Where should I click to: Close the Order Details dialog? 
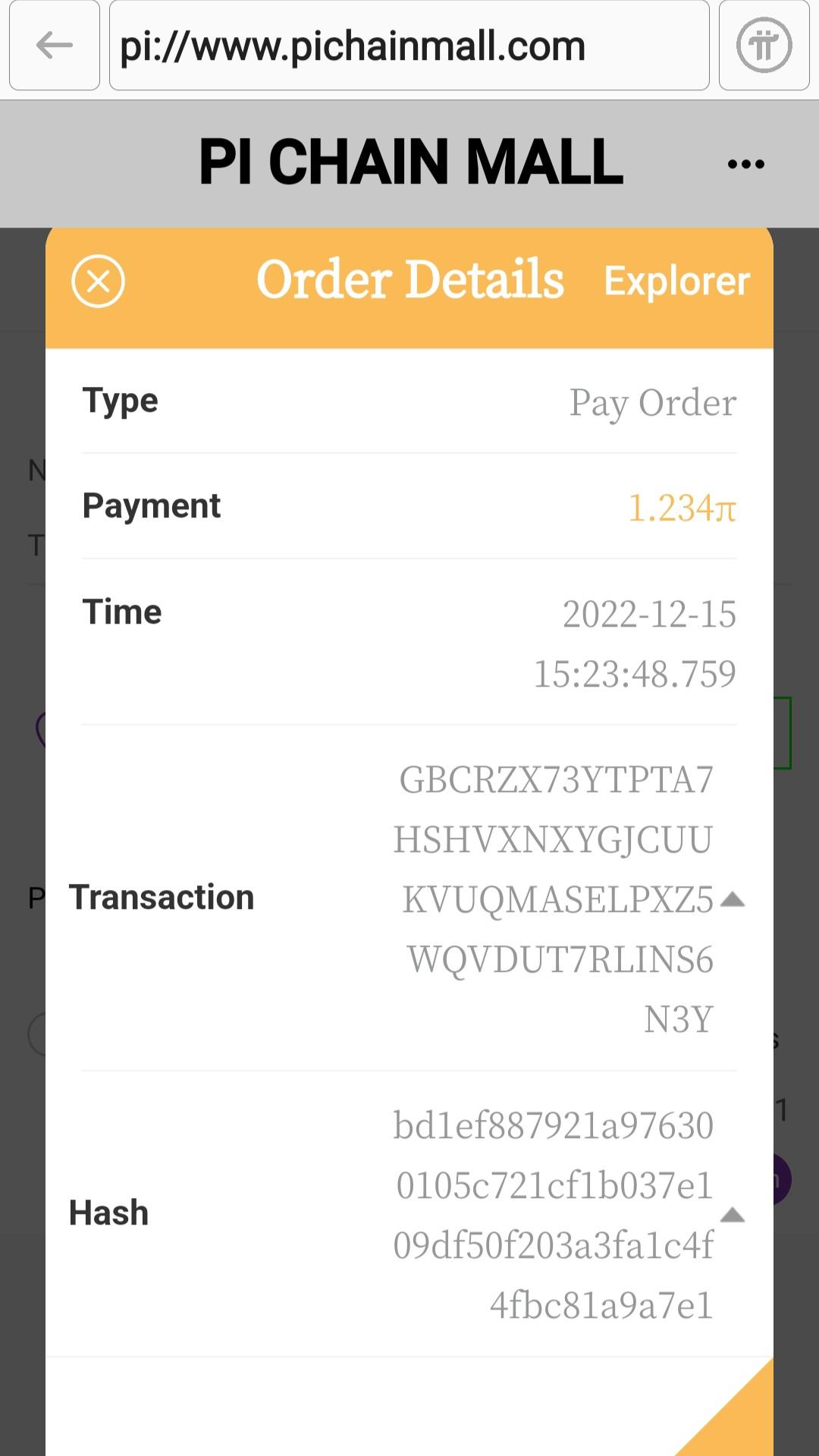pyautogui.click(x=99, y=281)
